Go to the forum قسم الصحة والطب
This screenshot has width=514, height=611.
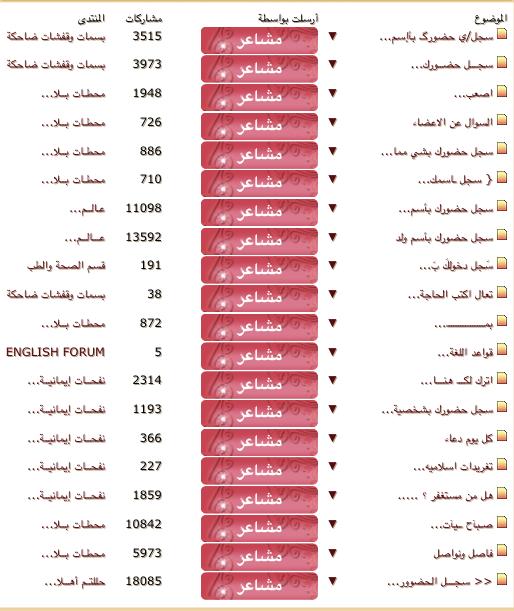click(66, 266)
